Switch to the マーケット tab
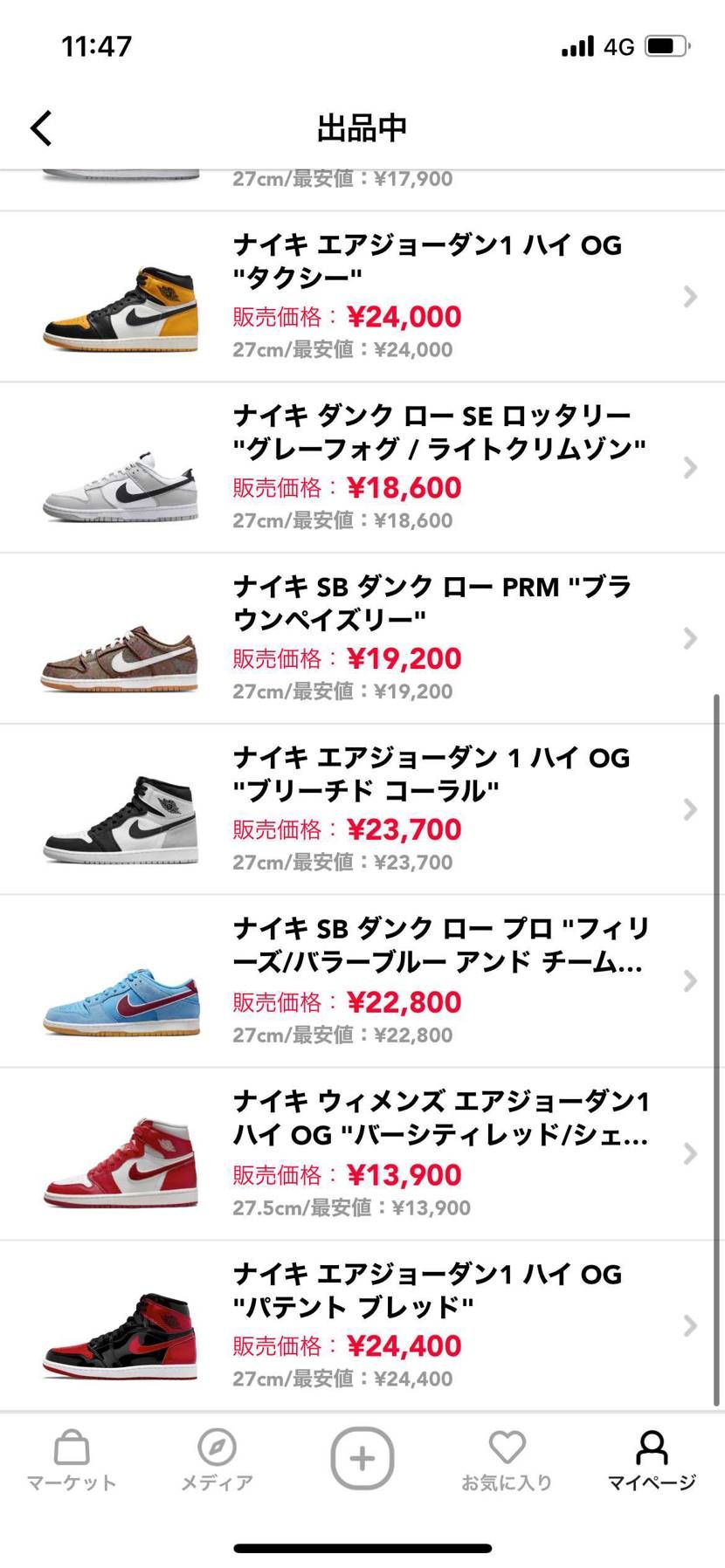 coord(70,1462)
